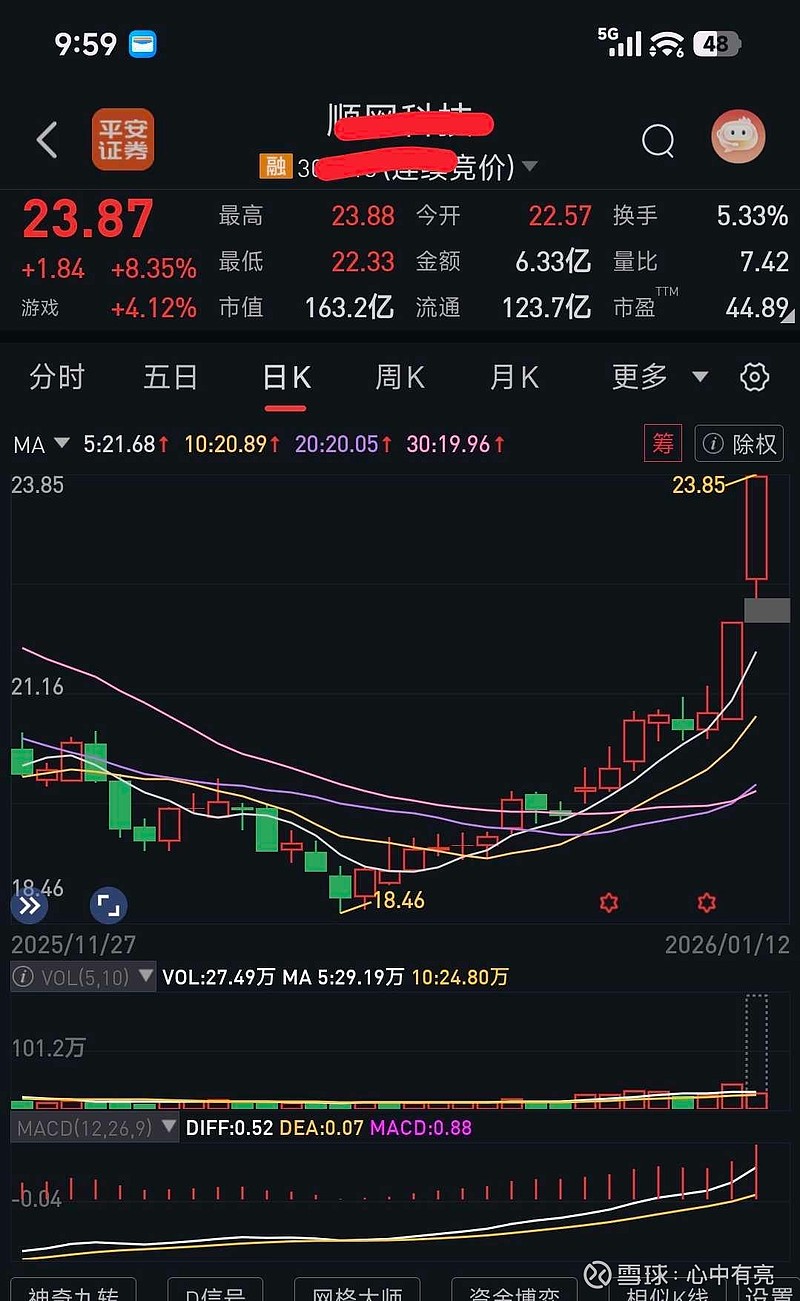Switch to the 周K weekly chart tab

click(398, 377)
